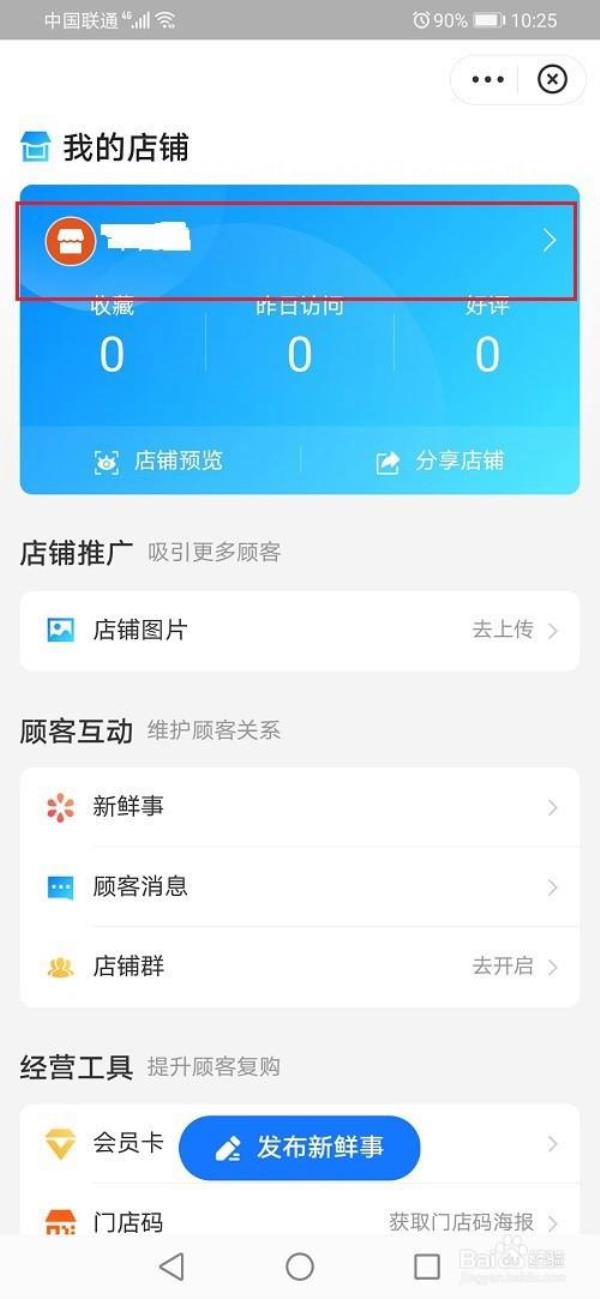This screenshot has height=1299, width=600.
Task: Tap 店铺预览 to preview the store
Action: 160,461
